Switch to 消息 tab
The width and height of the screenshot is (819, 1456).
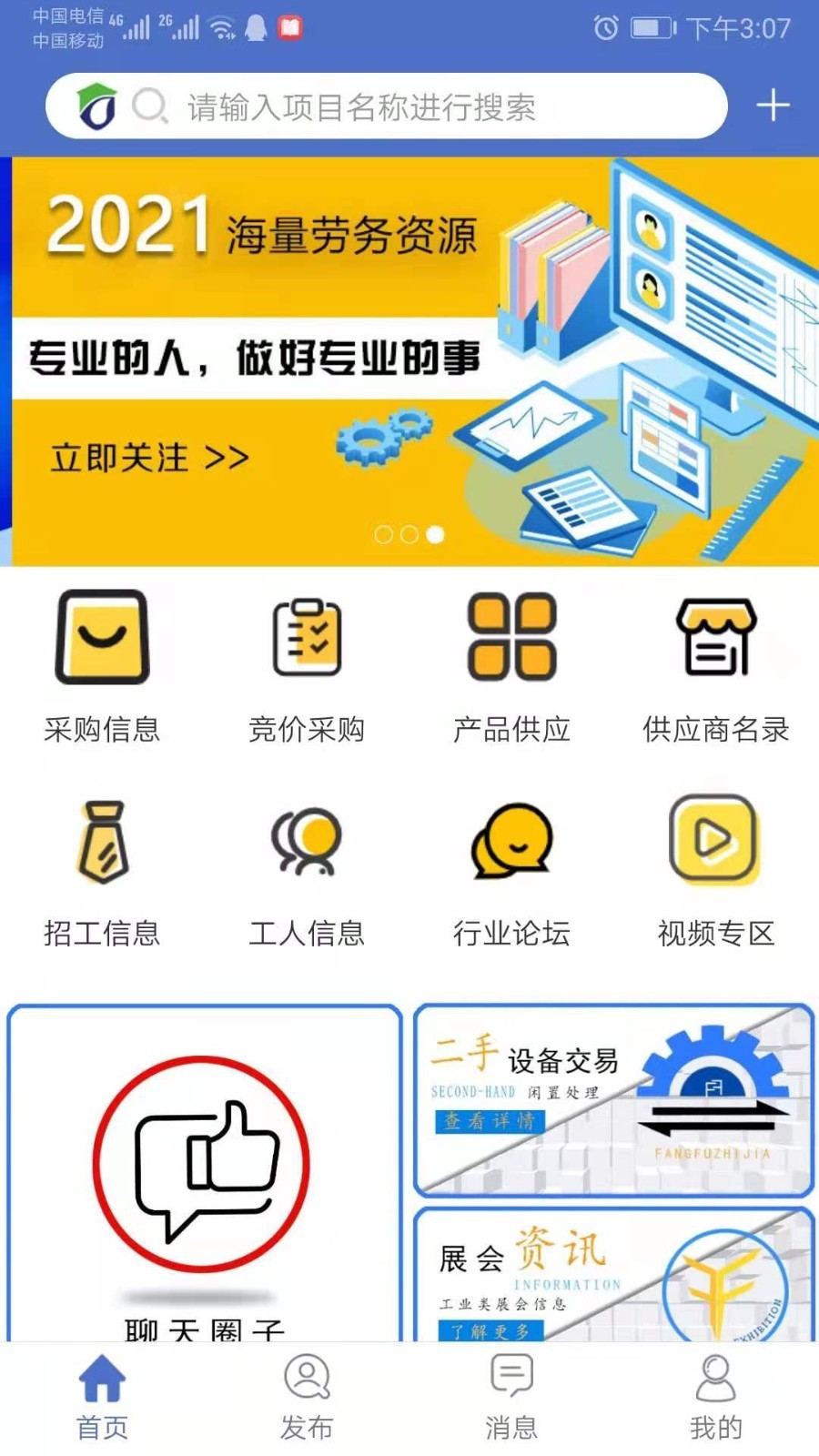511,1397
